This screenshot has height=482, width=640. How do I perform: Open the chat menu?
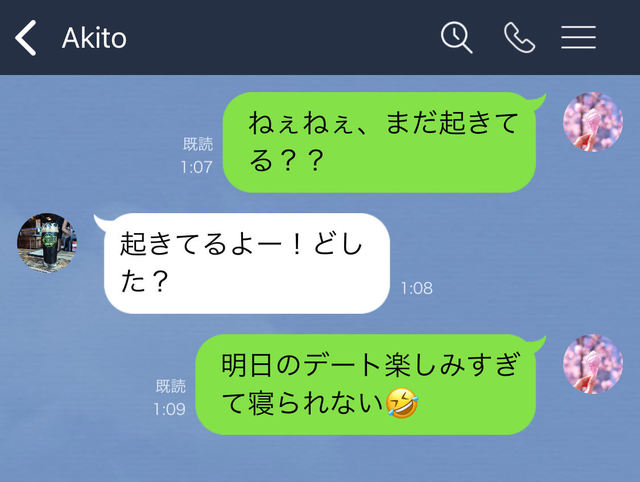coord(578,38)
